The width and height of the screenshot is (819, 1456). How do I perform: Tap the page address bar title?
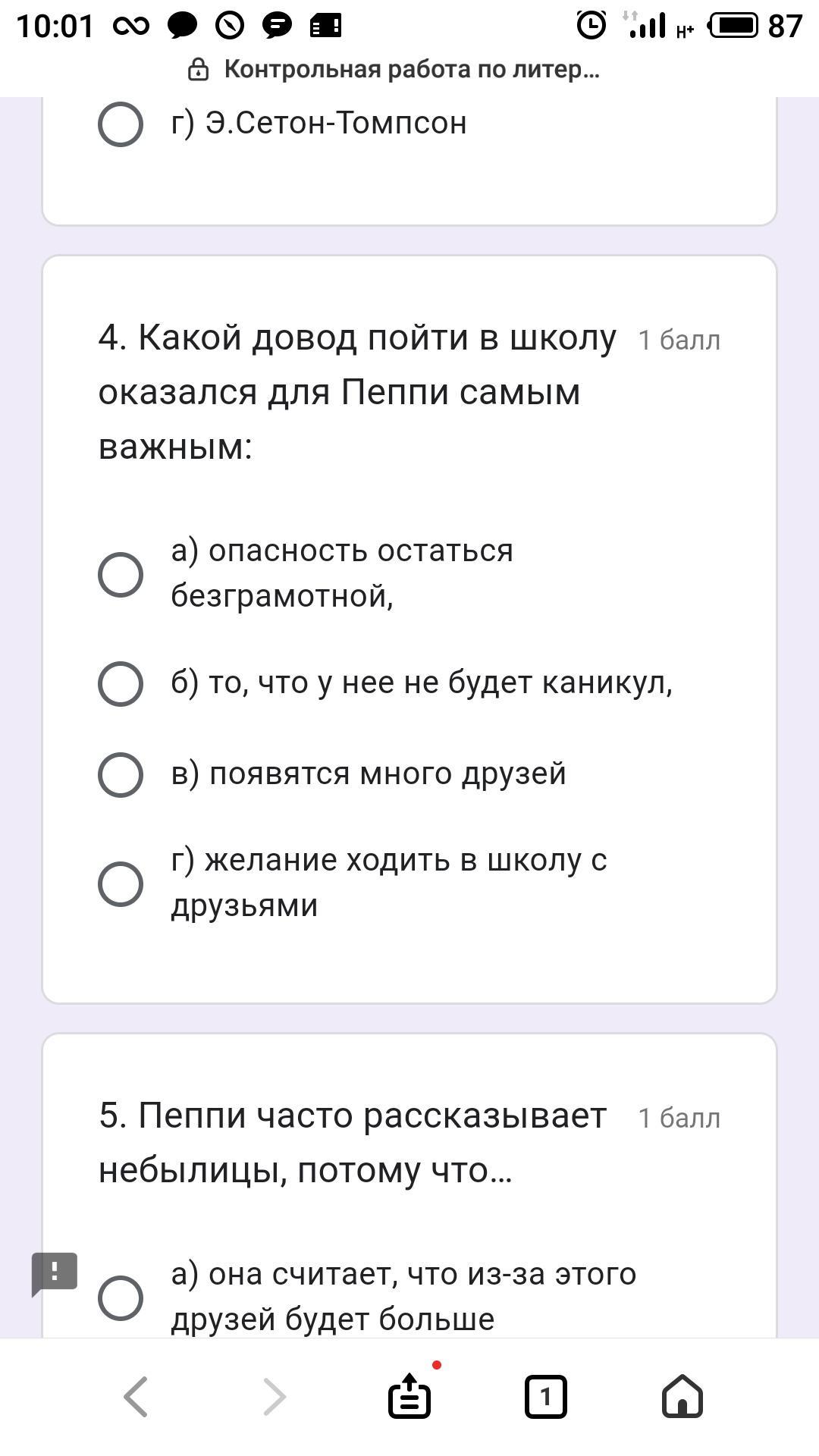(x=409, y=70)
